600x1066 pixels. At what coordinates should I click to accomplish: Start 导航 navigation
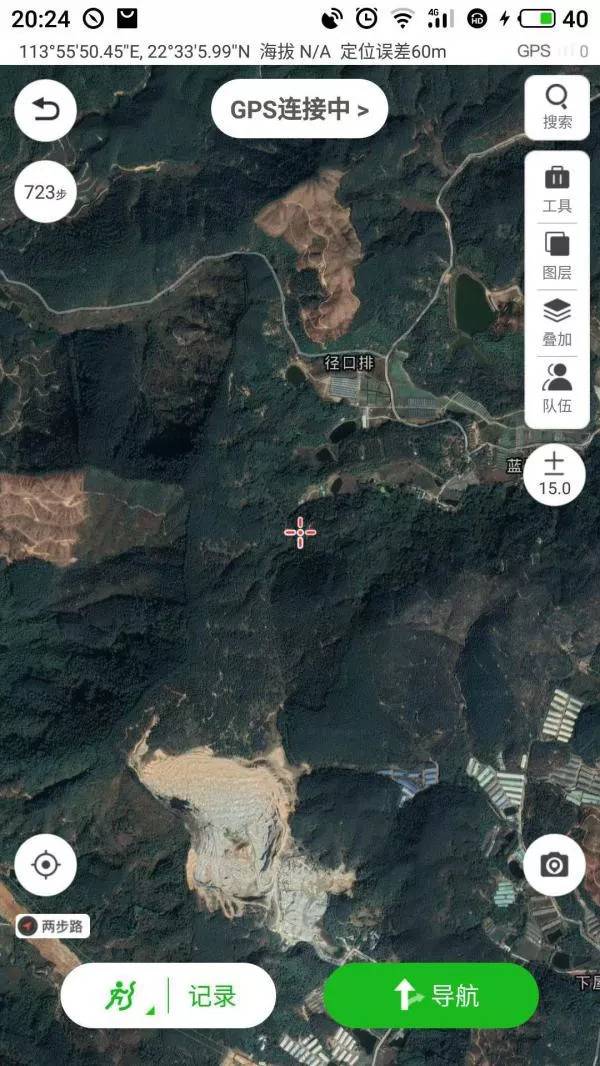click(x=431, y=995)
